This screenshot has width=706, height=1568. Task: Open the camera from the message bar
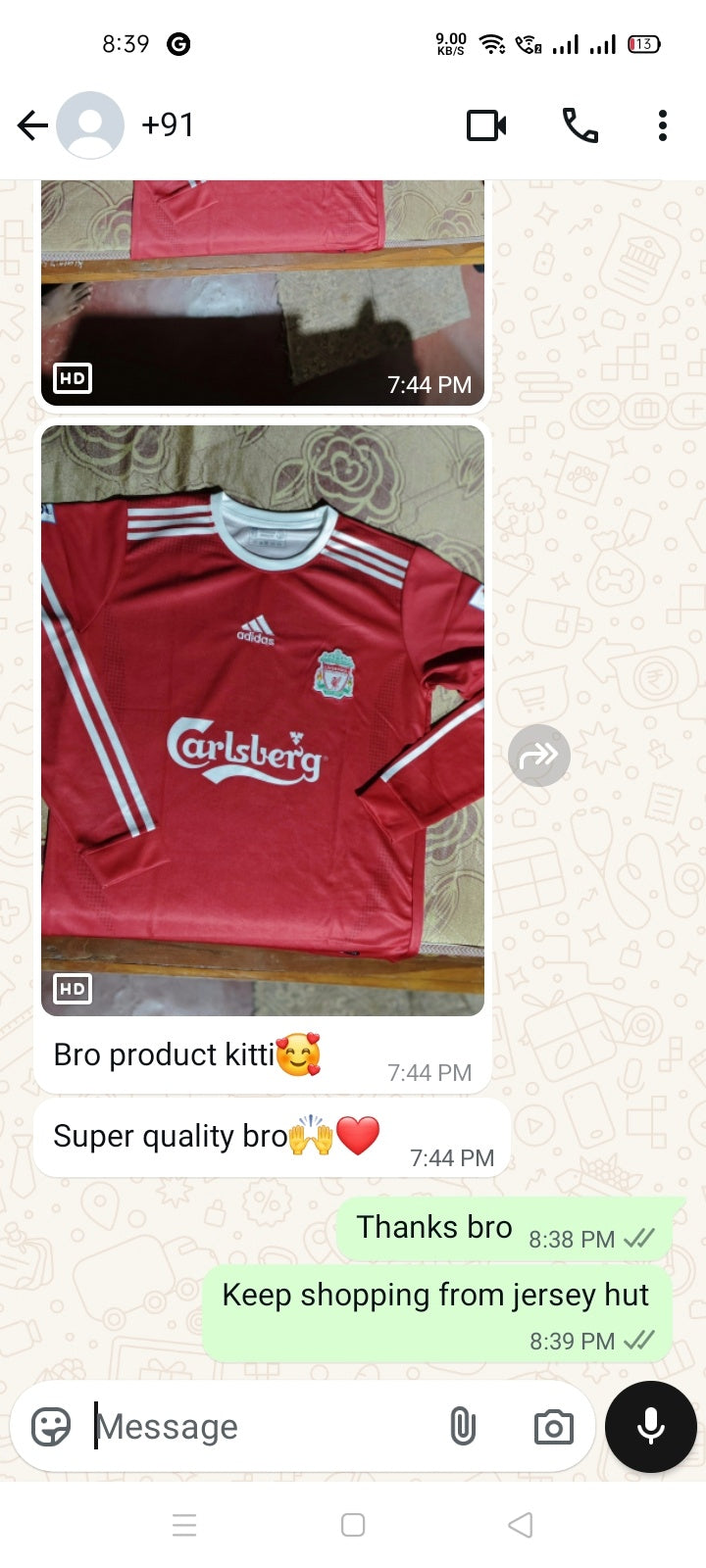pos(553,1427)
